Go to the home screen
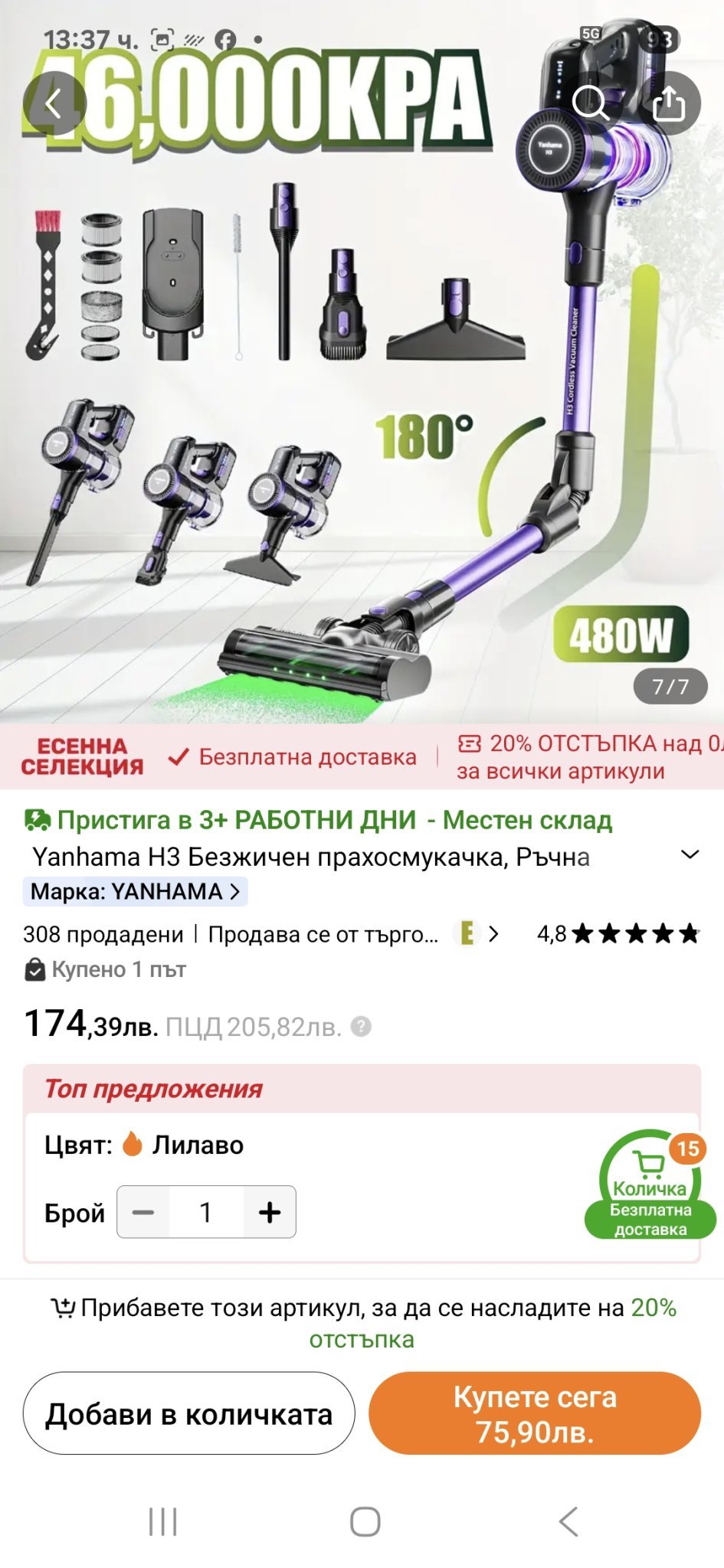 pyautogui.click(x=365, y=1522)
